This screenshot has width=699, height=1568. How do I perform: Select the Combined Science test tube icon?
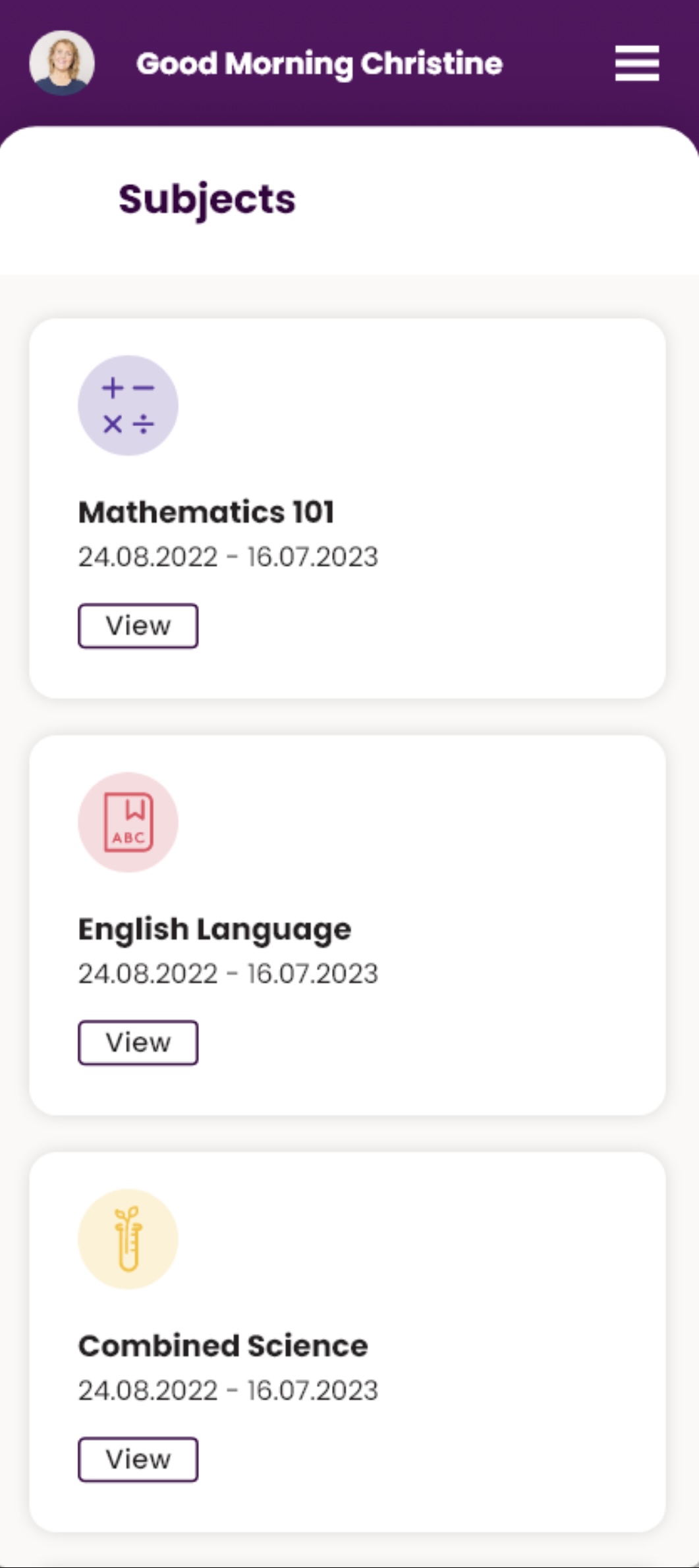[129, 1238]
